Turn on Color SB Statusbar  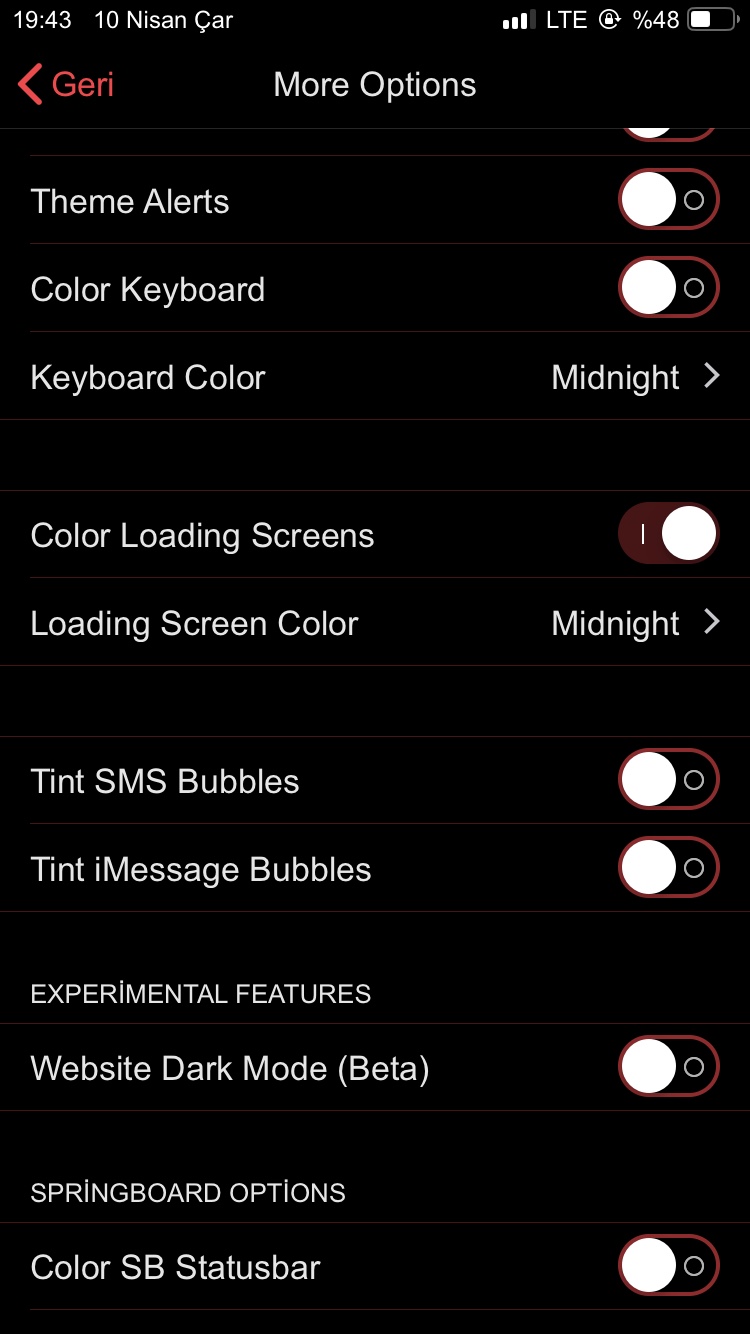pyautogui.click(x=668, y=1266)
